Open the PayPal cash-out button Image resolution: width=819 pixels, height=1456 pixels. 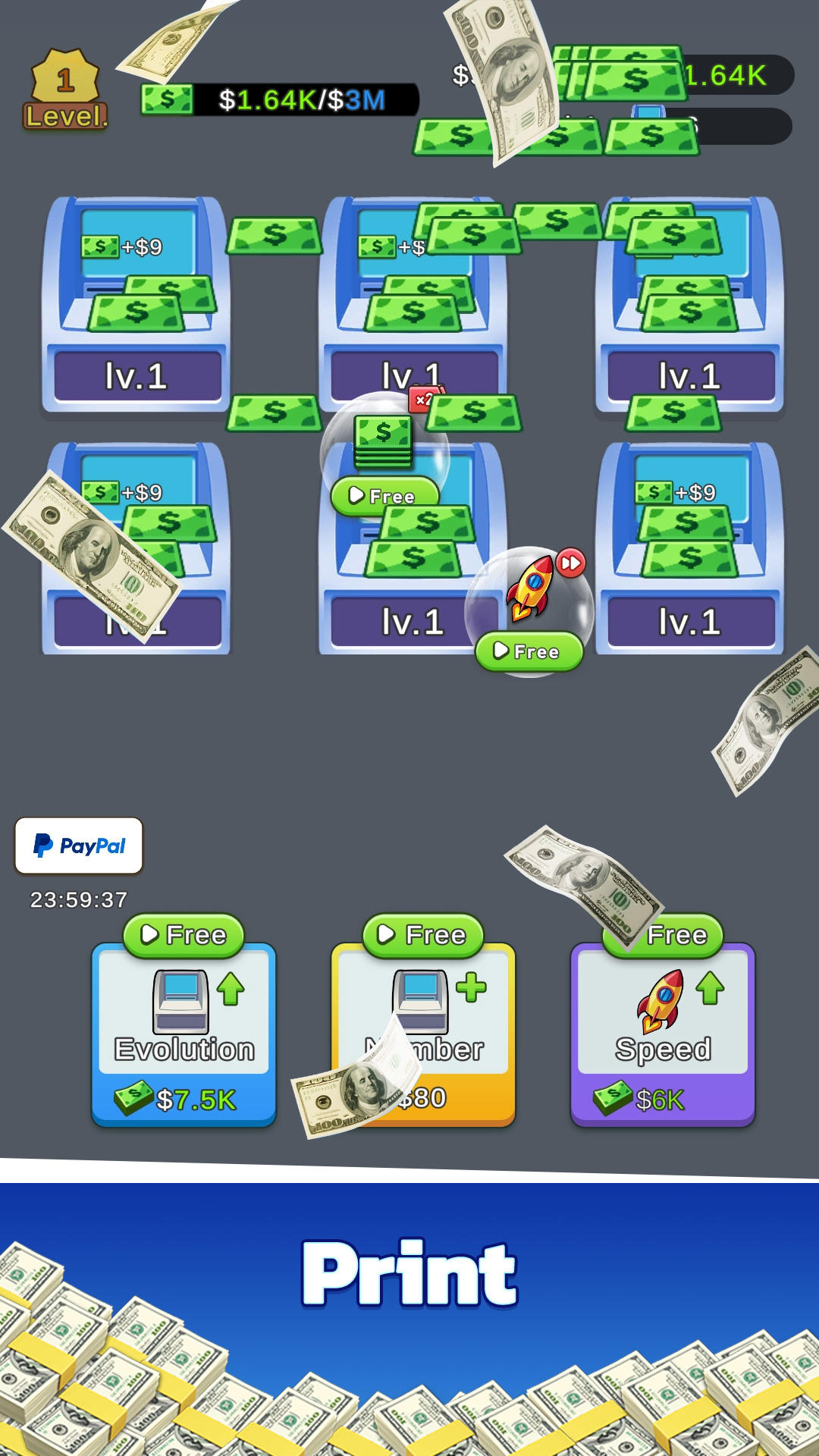[79, 846]
